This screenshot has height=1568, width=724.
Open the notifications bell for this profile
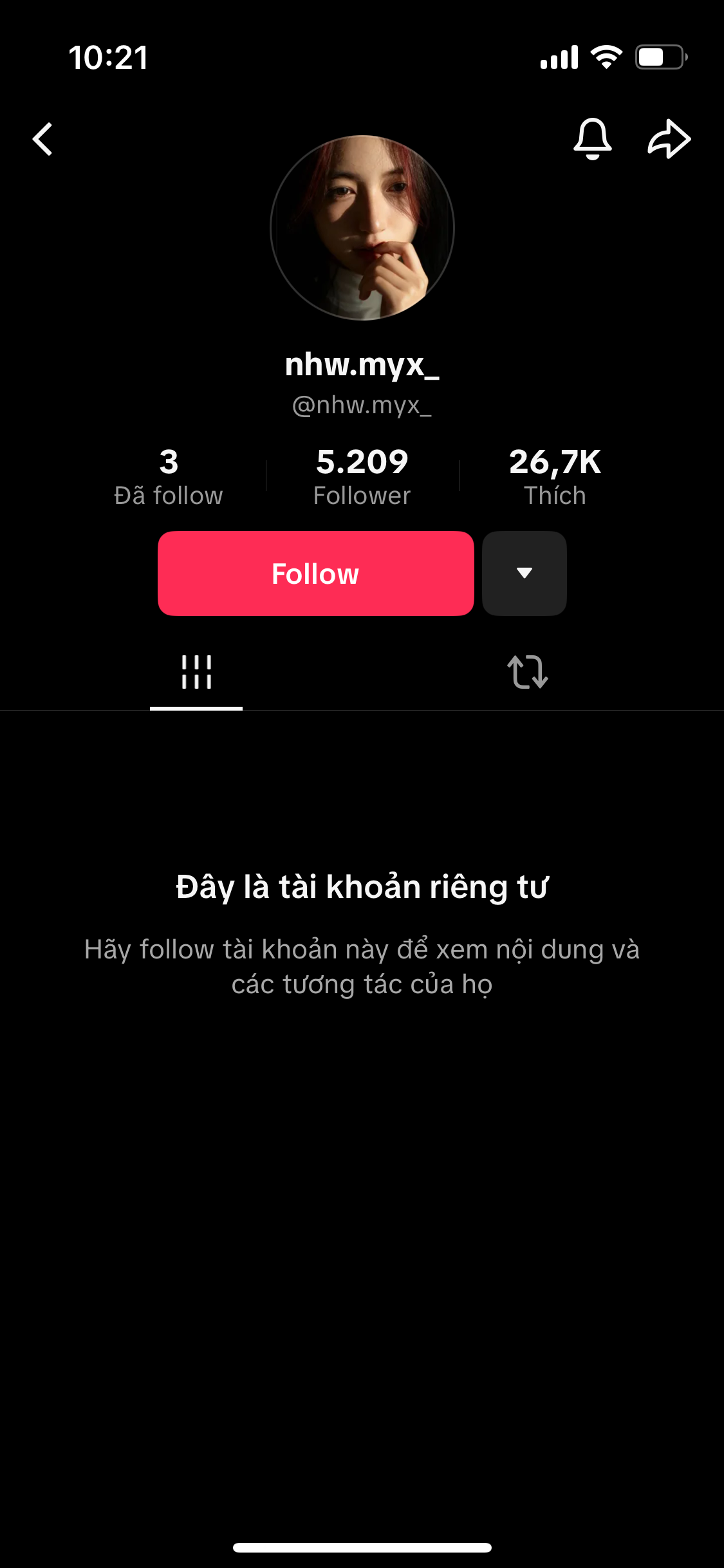click(x=592, y=139)
